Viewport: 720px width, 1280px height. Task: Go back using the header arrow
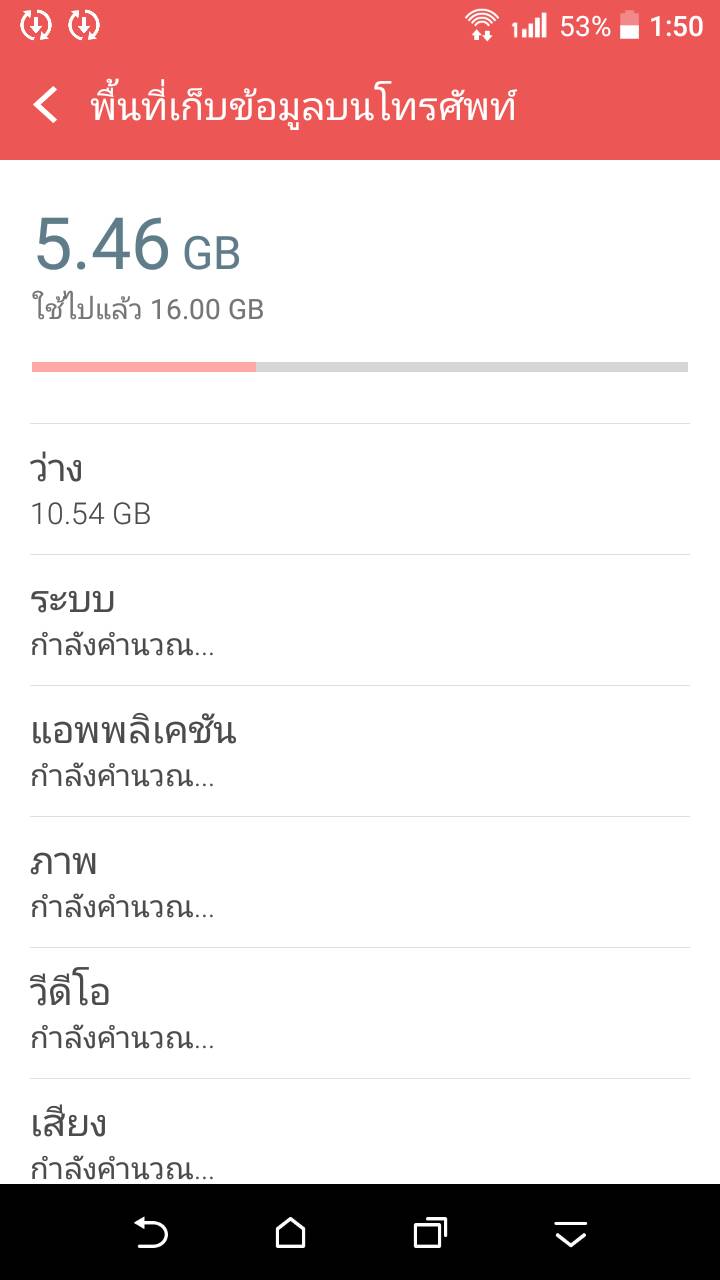(45, 104)
